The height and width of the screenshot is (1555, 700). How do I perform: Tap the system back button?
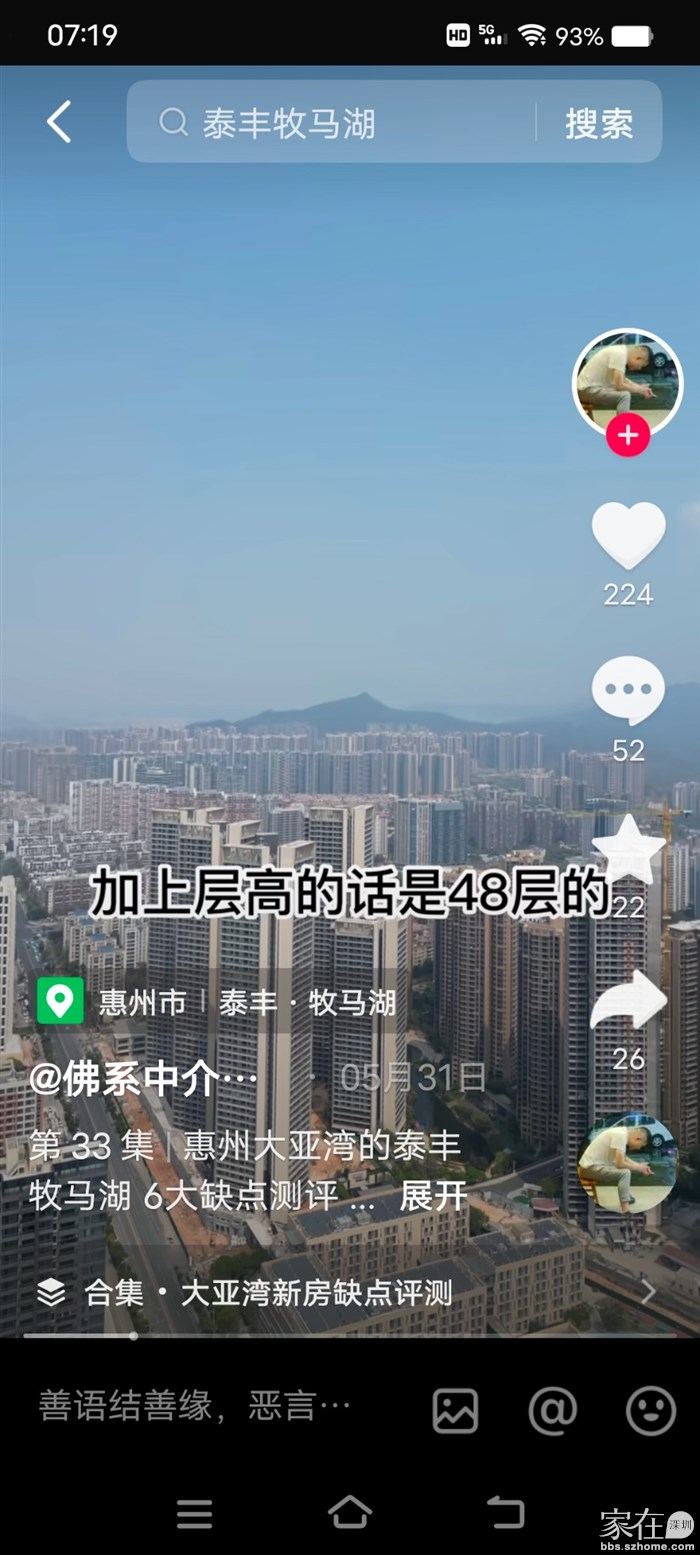click(505, 1511)
